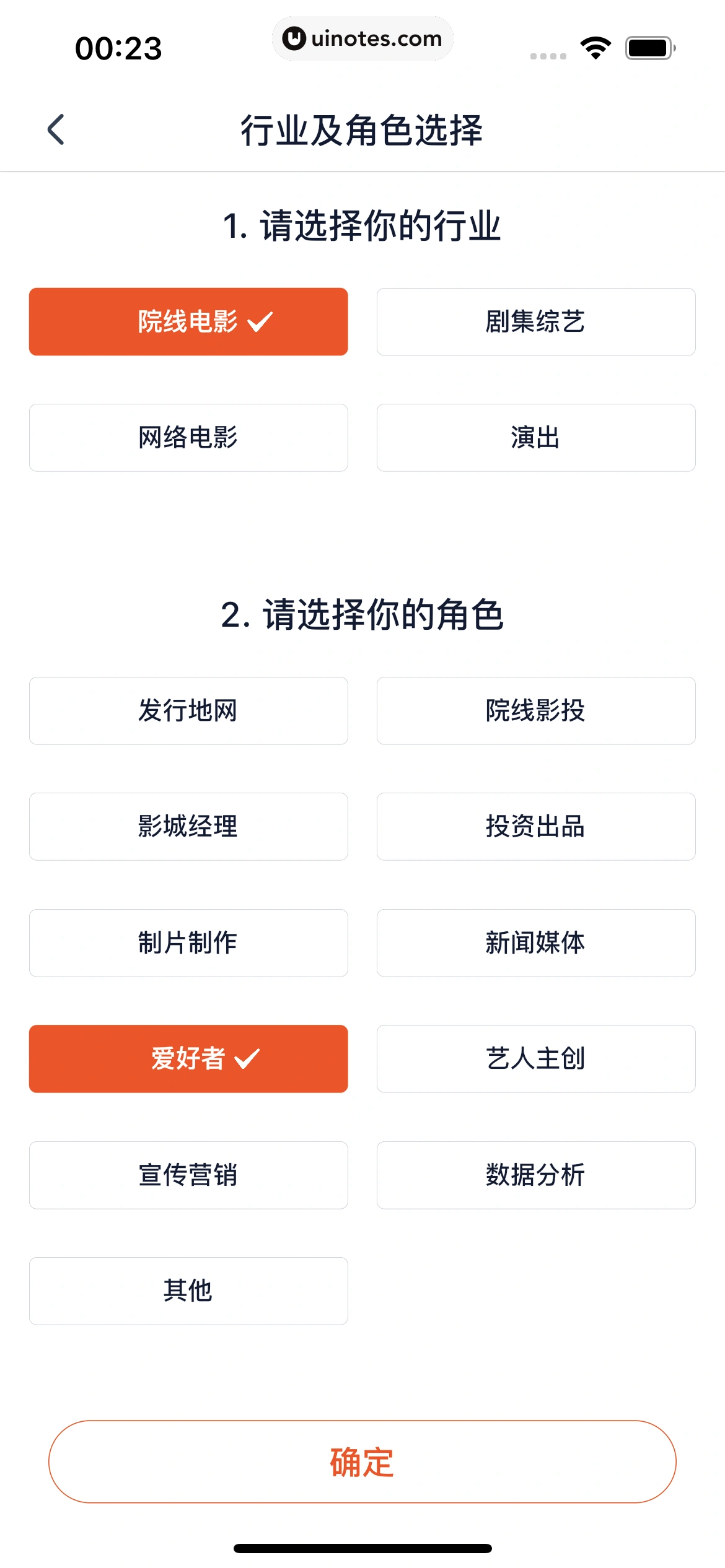Select the 发行地网 role
Image resolution: width=725 pixels, height=1568 pixels.
(x=188, y=710)
